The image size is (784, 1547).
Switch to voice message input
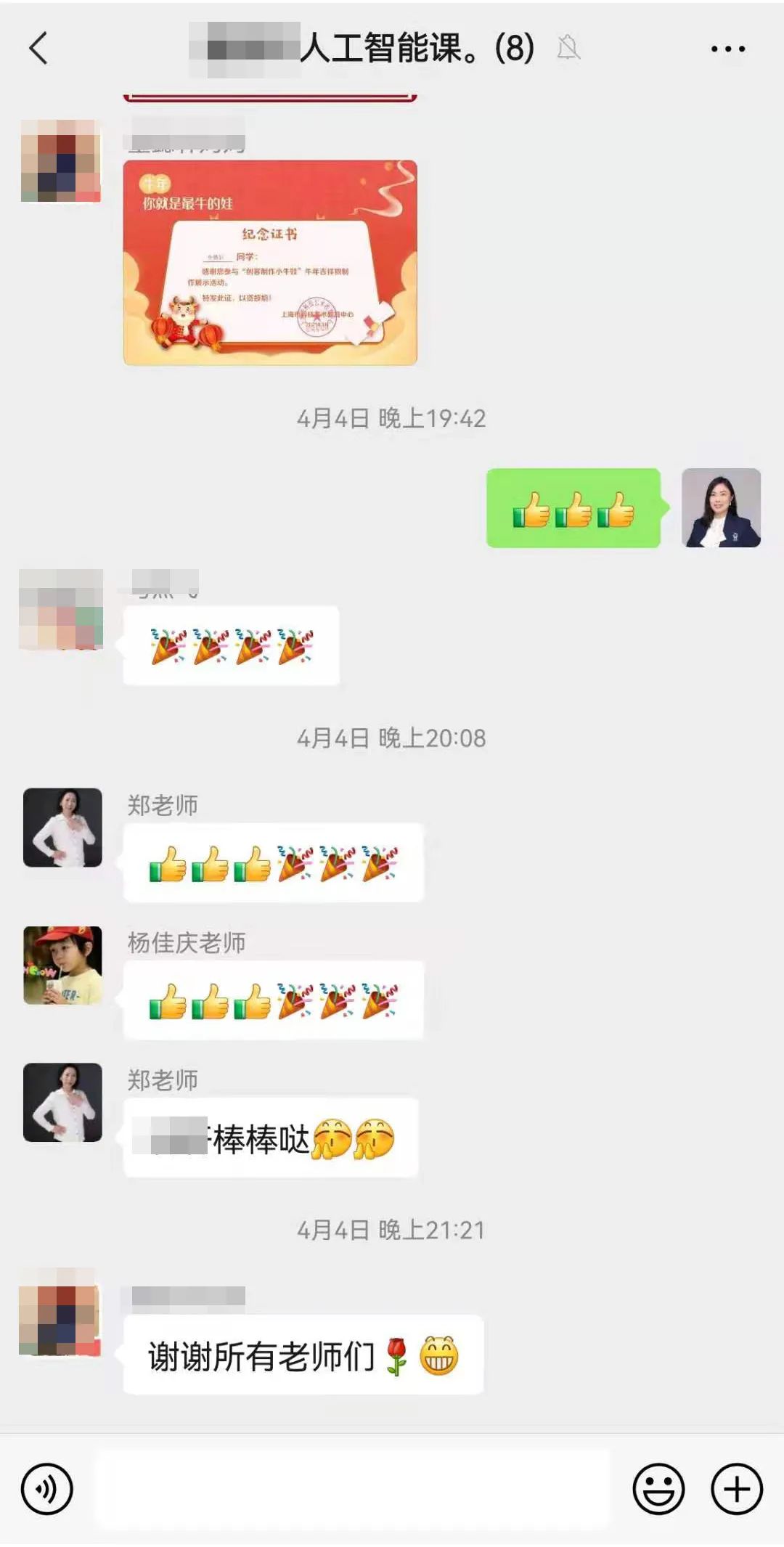[47, 1489]
